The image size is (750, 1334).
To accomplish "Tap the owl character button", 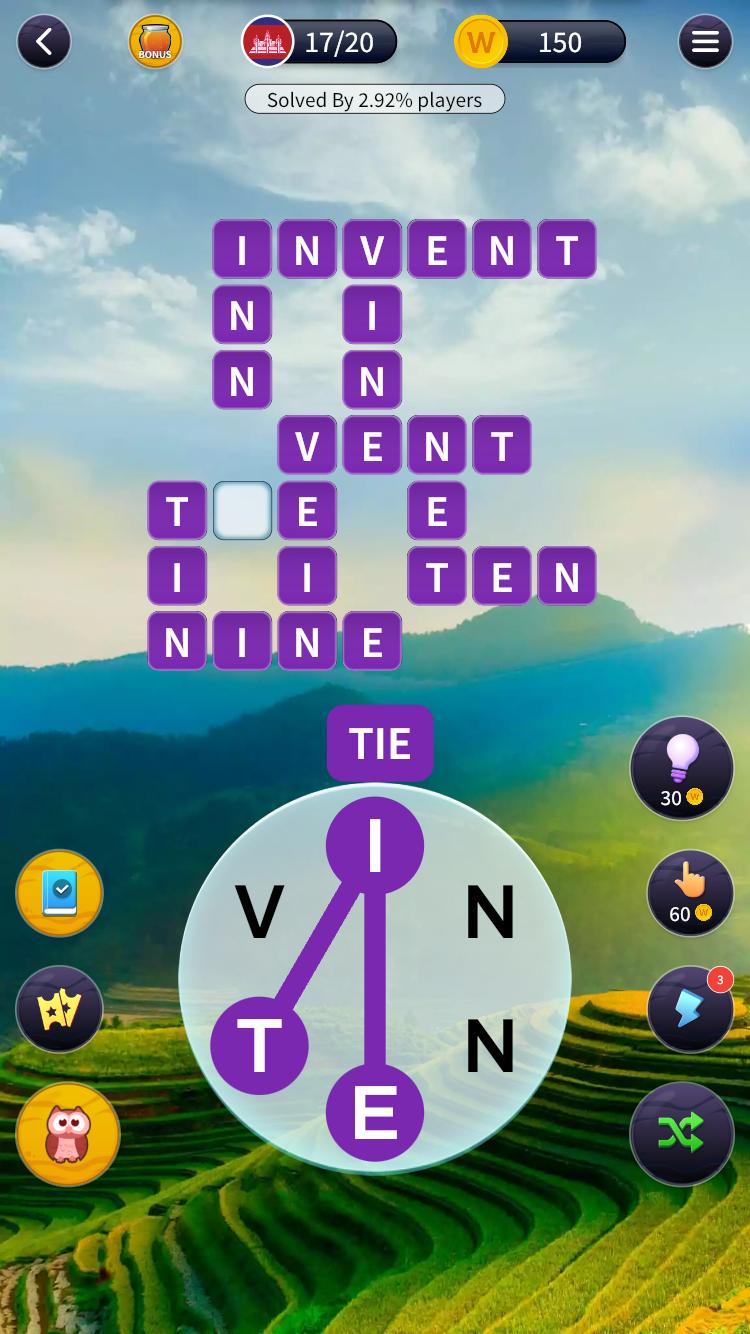I will [x=68, y=1134].
